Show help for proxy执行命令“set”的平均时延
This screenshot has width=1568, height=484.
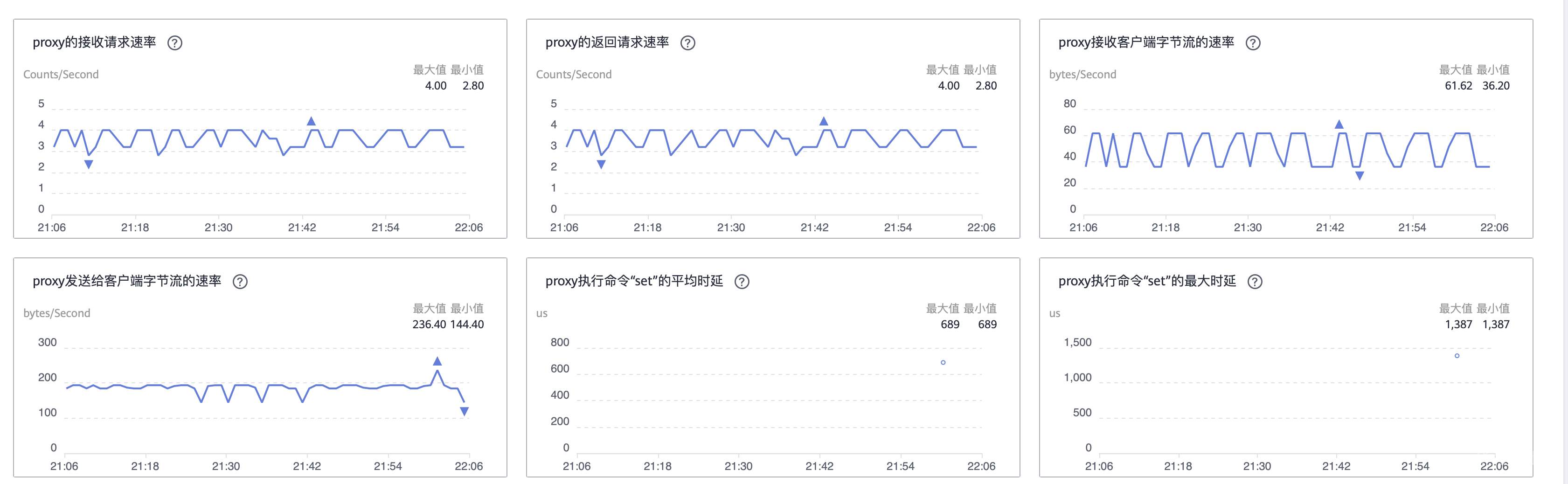pyautogui.click(x=742, y=281)
